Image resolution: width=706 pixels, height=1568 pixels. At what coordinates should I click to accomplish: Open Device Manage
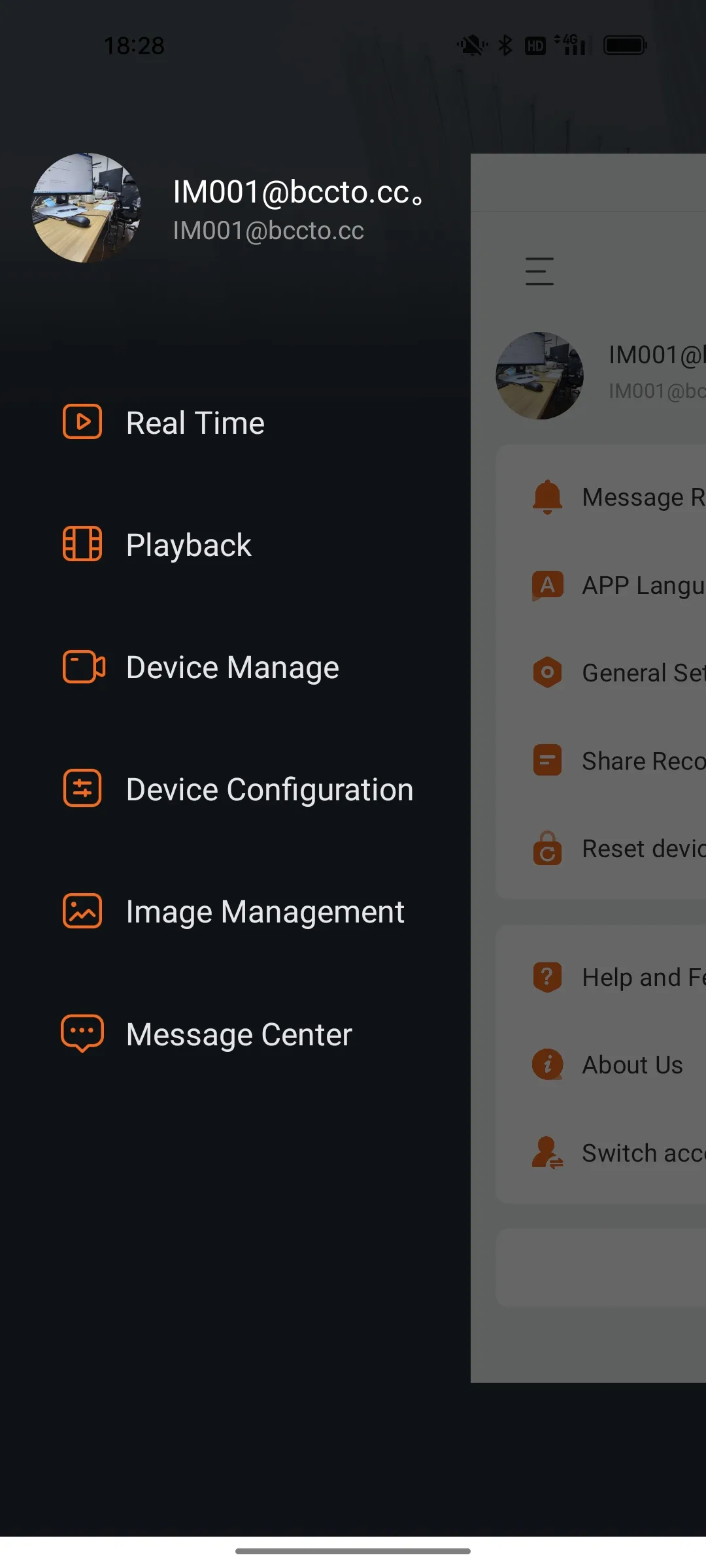(232, 667)
